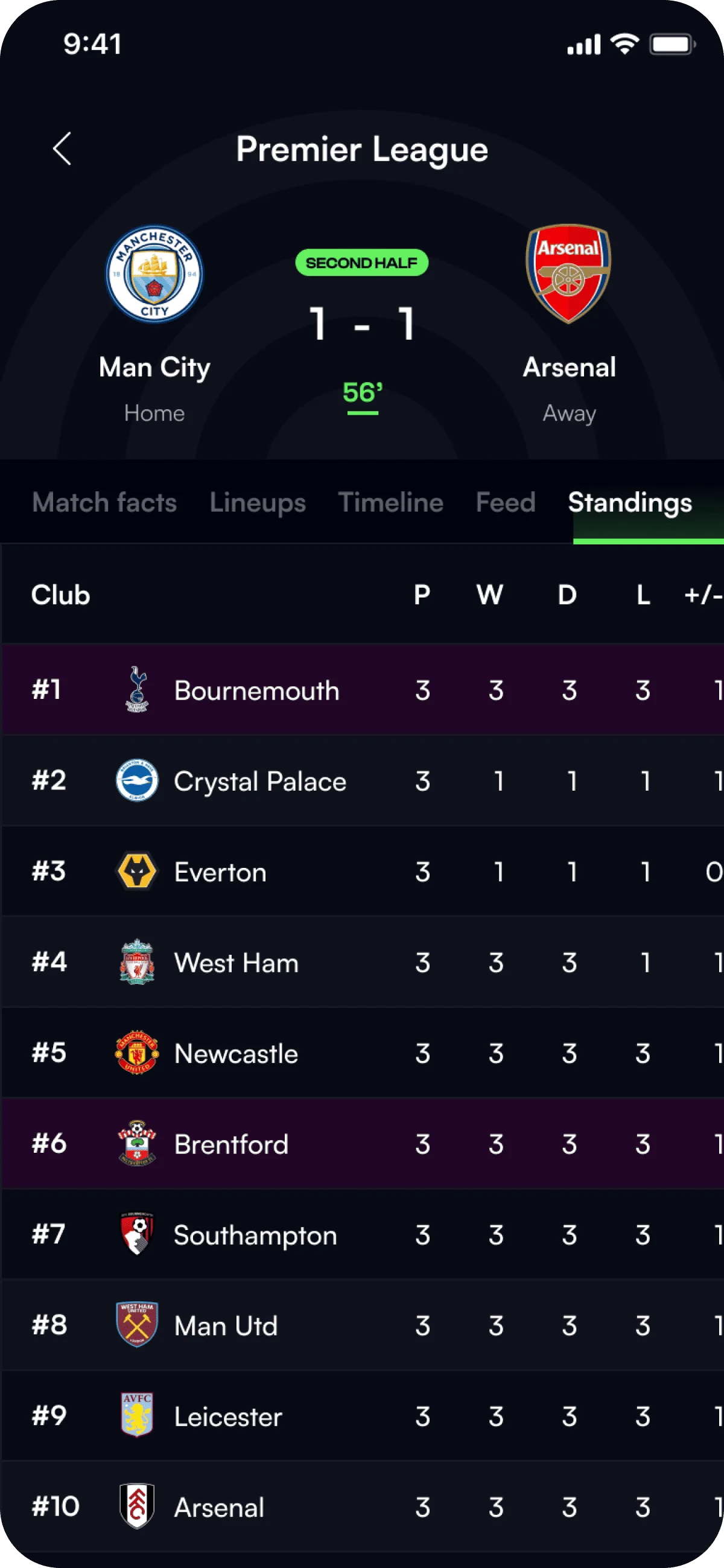Open the Lineups tab

(257, 503)
